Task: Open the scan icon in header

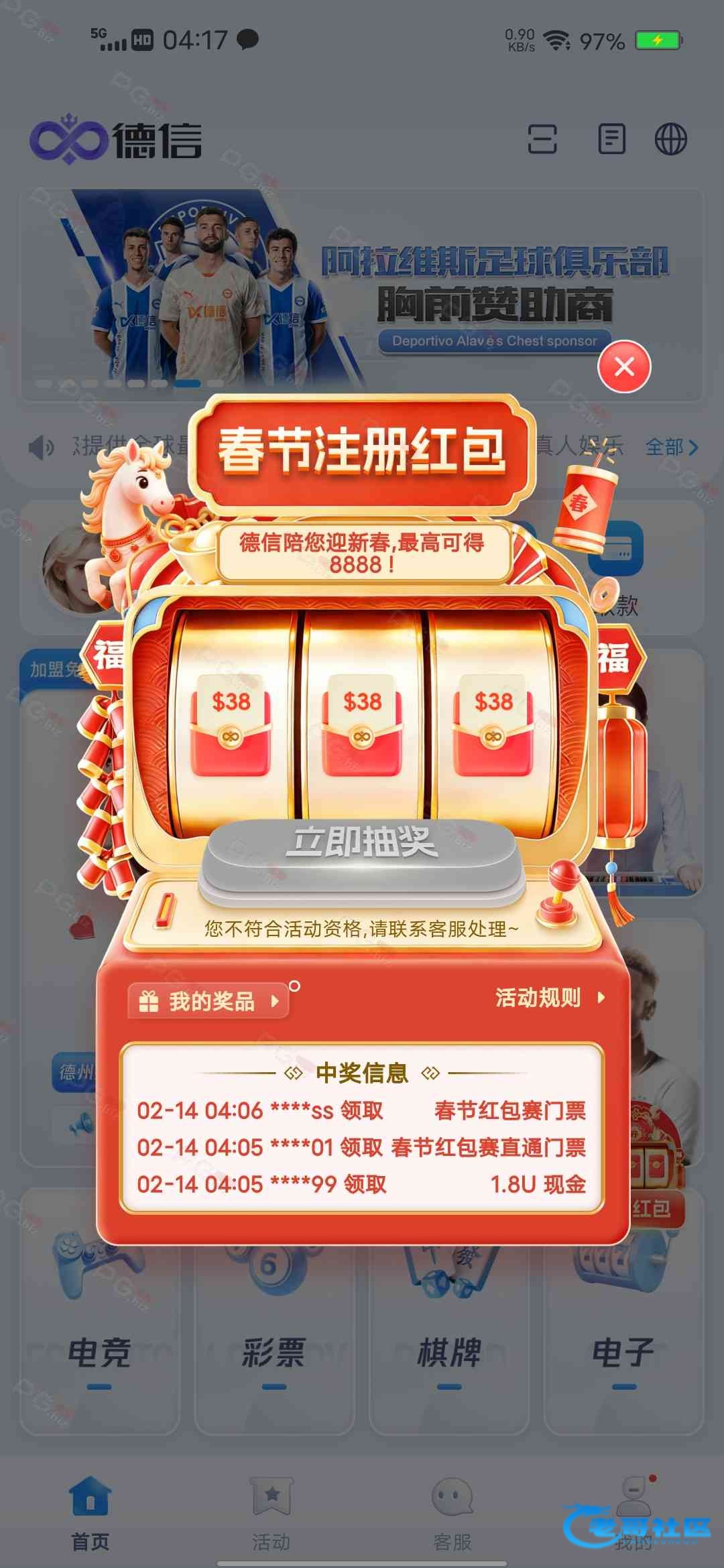Action: tap(542, 139)
